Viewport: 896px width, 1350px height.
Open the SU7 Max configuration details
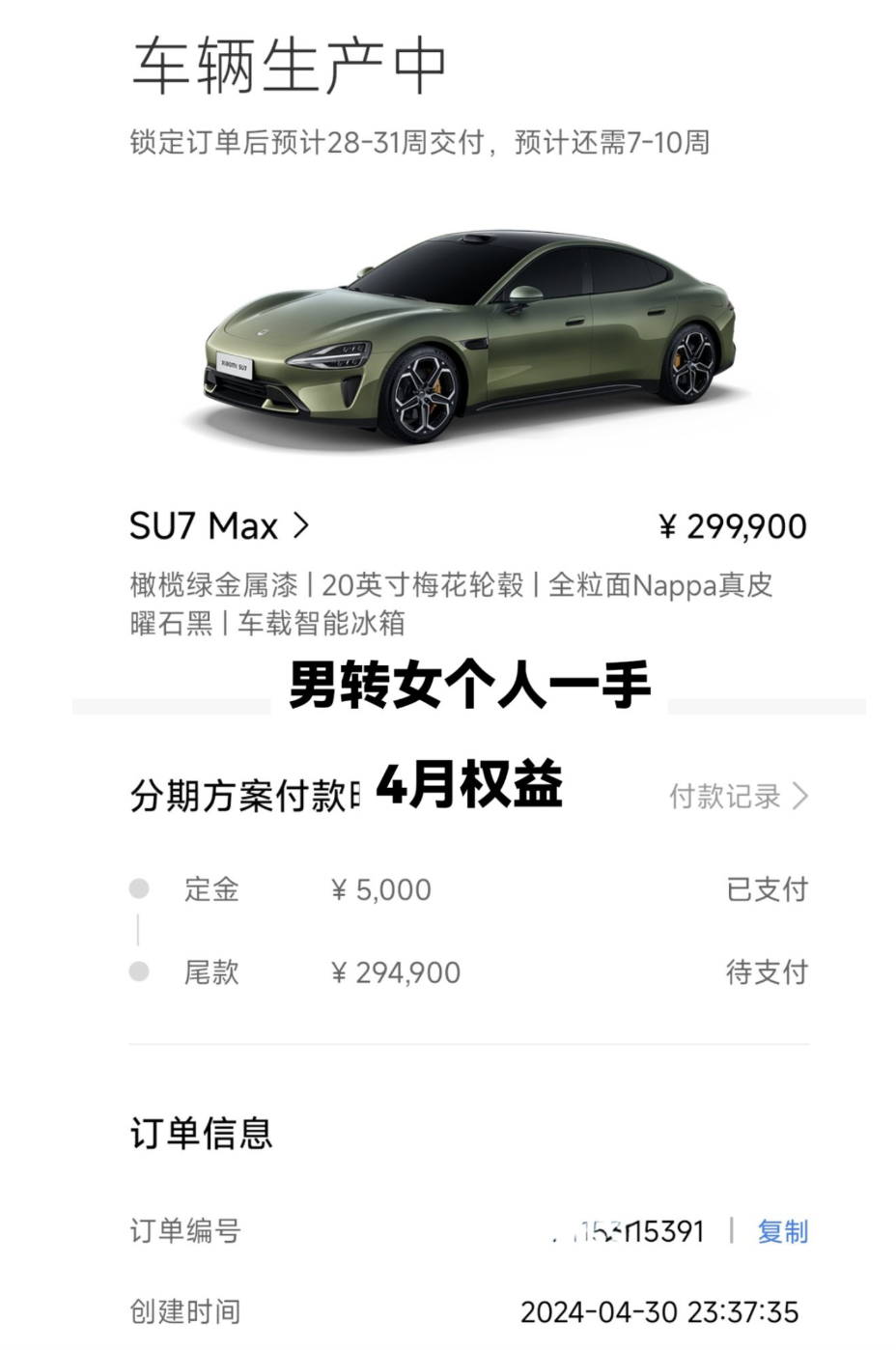(220, 526)
